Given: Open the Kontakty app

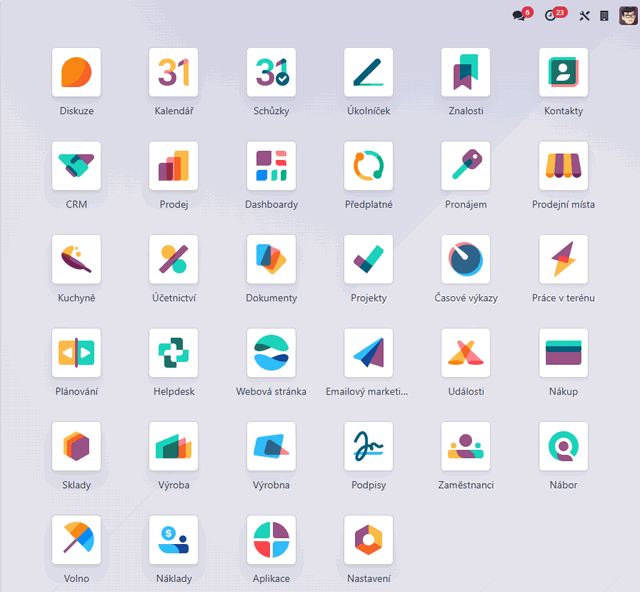Looking at the screenshot, I should (563, 73).
